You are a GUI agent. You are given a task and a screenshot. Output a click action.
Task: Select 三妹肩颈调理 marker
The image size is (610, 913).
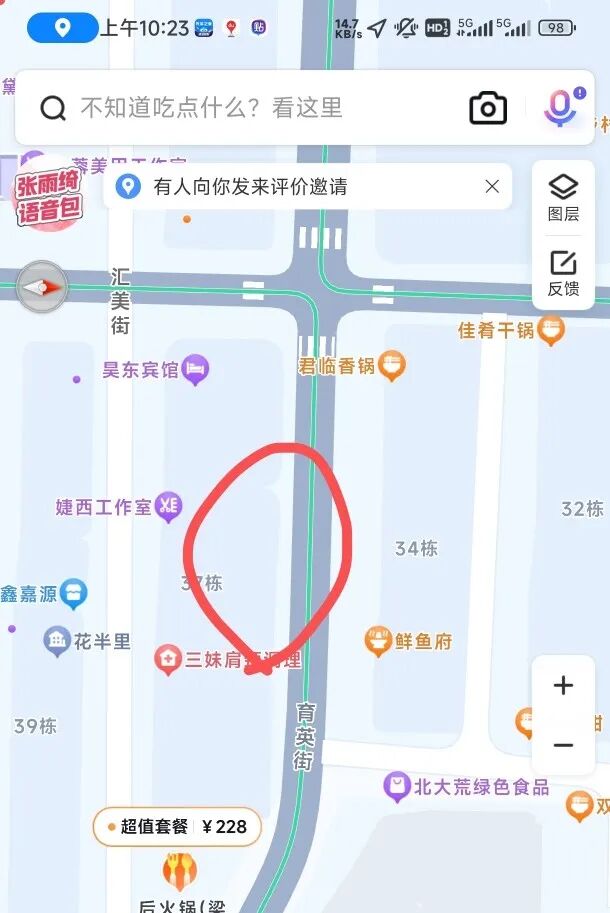(x=168, y=660)
